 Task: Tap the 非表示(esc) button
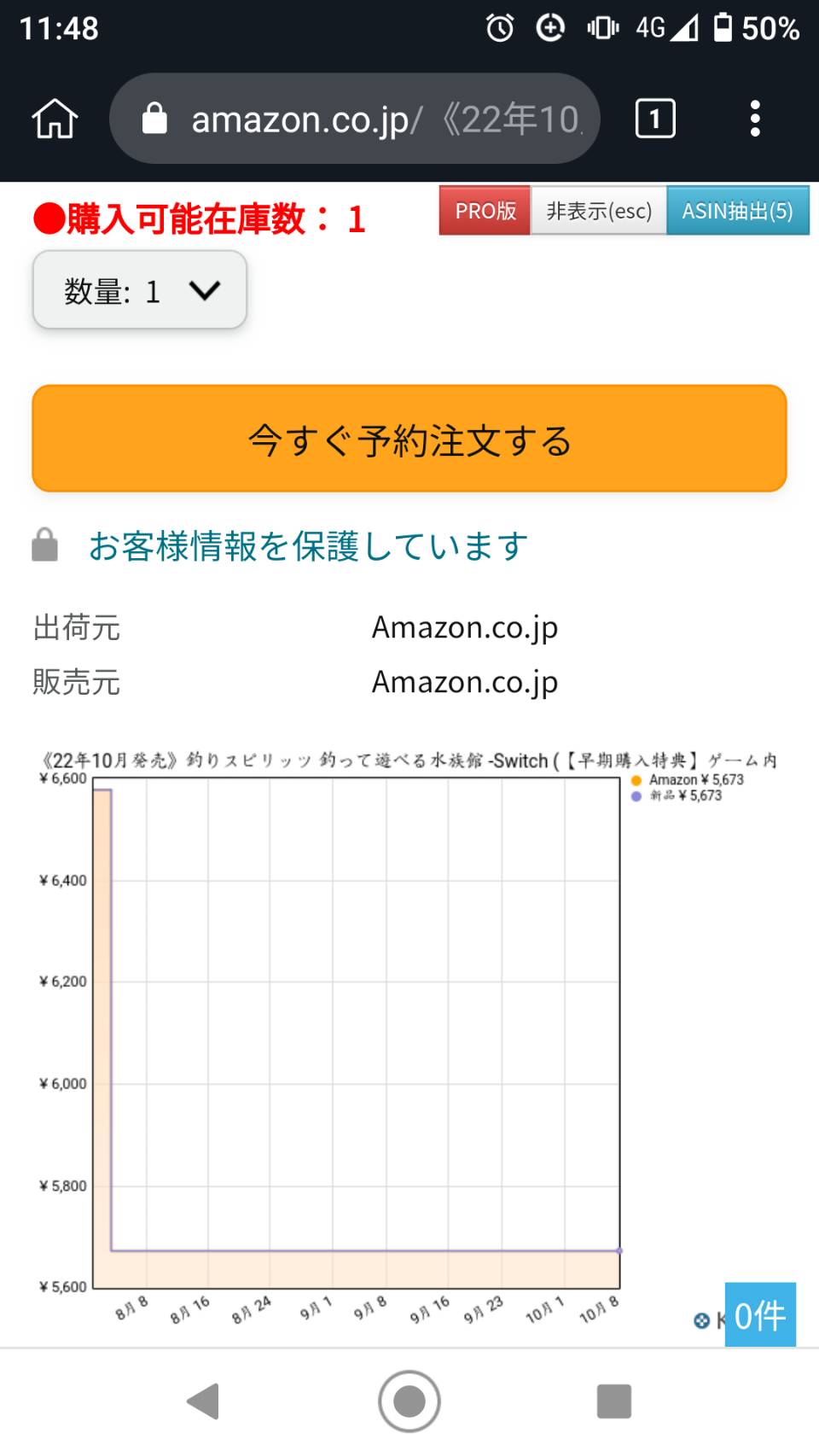(x=599, y=211)
